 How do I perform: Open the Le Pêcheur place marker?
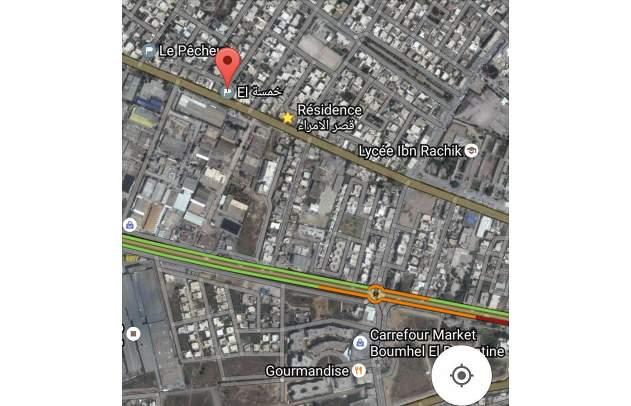[x=149, y=50]
